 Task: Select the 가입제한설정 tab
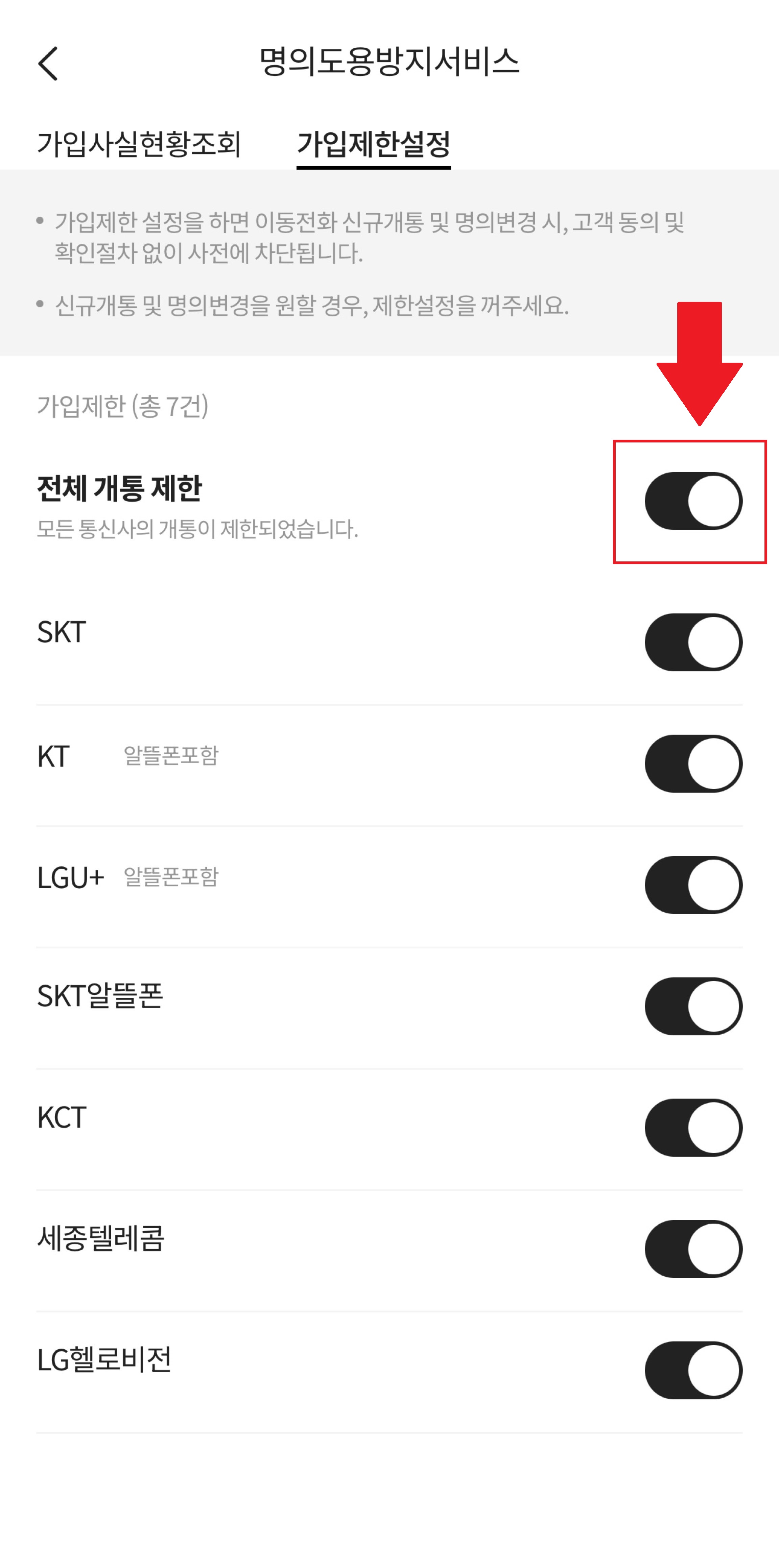coord(373,144)
